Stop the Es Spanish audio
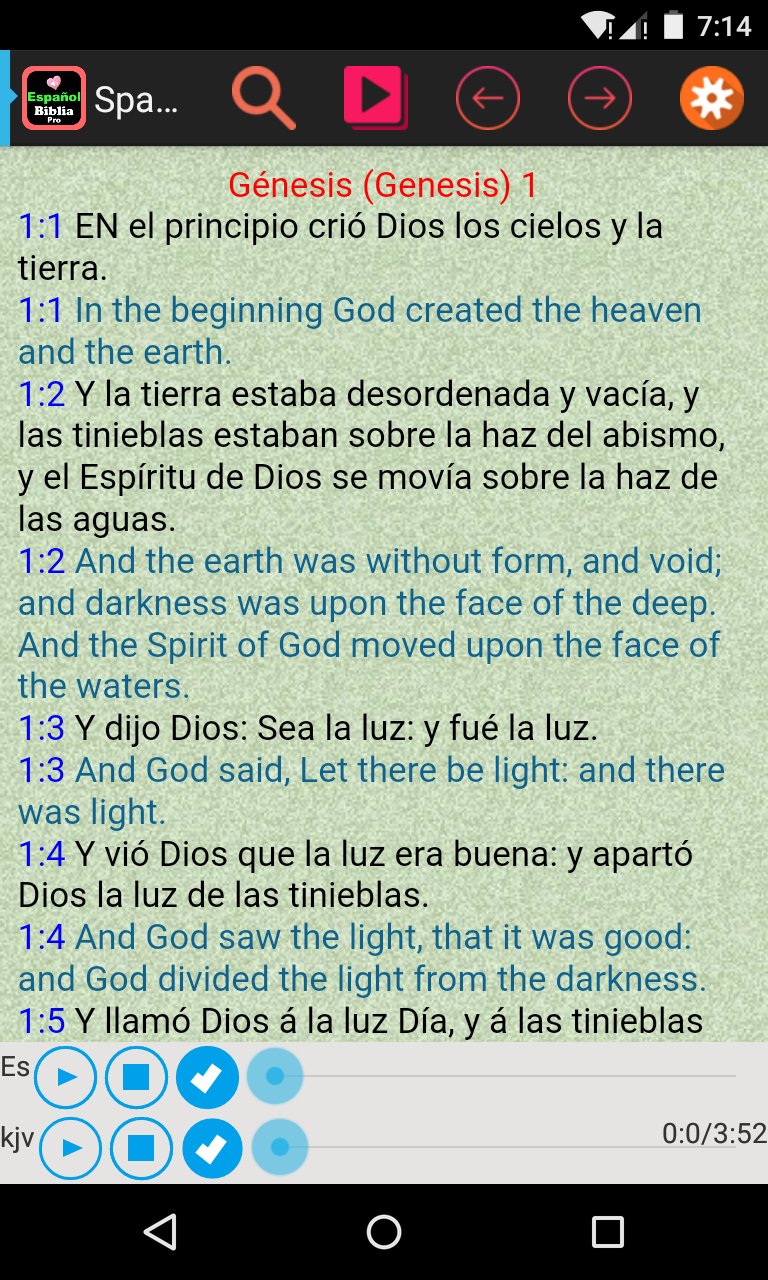 [136, 1077]
